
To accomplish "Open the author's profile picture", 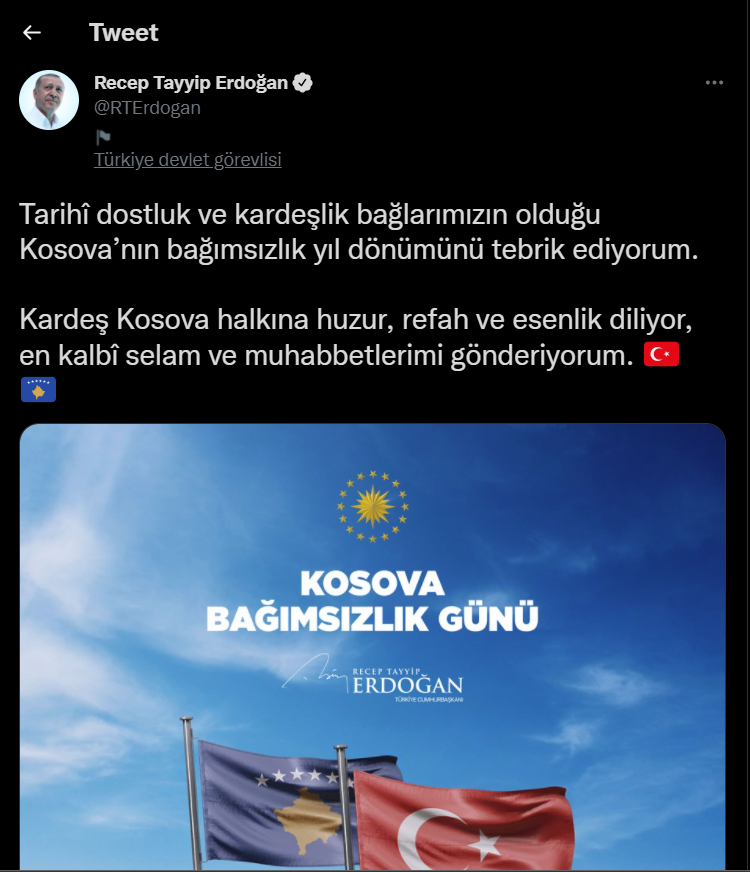I will click(x=49, y=100).
